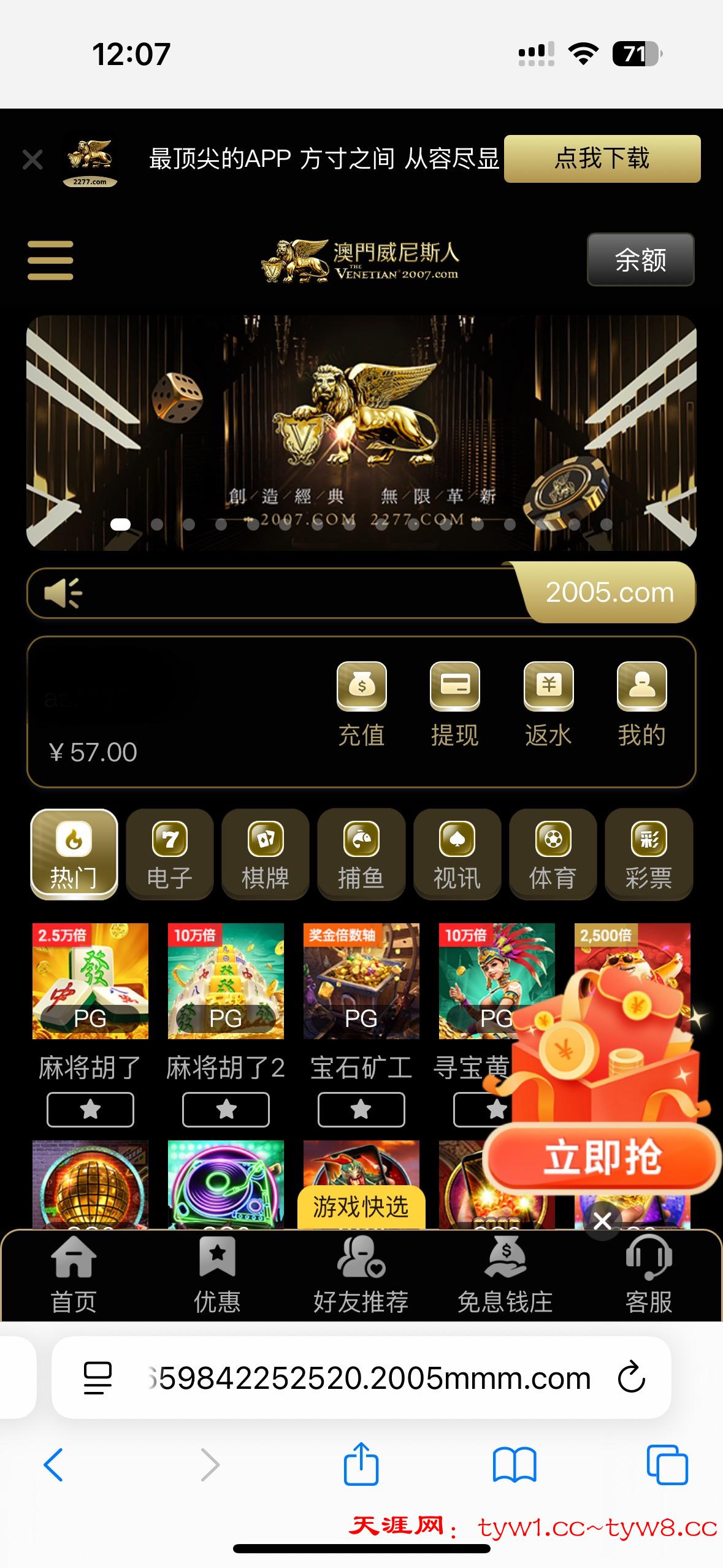
Task: Open the 游戏快选 quick game picker
Action: [361, 1207]
